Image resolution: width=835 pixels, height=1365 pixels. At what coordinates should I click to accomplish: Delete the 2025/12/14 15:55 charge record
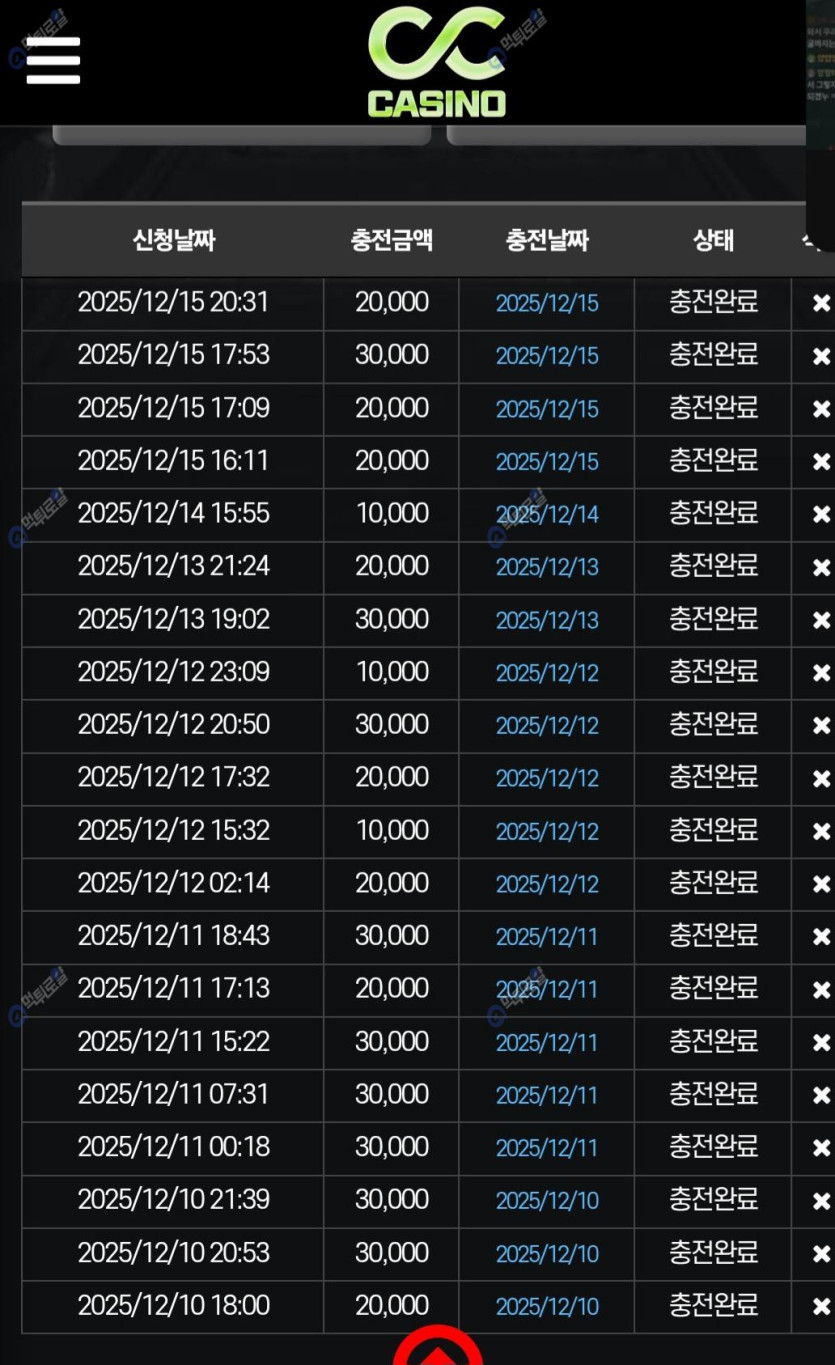coord(821,515)
